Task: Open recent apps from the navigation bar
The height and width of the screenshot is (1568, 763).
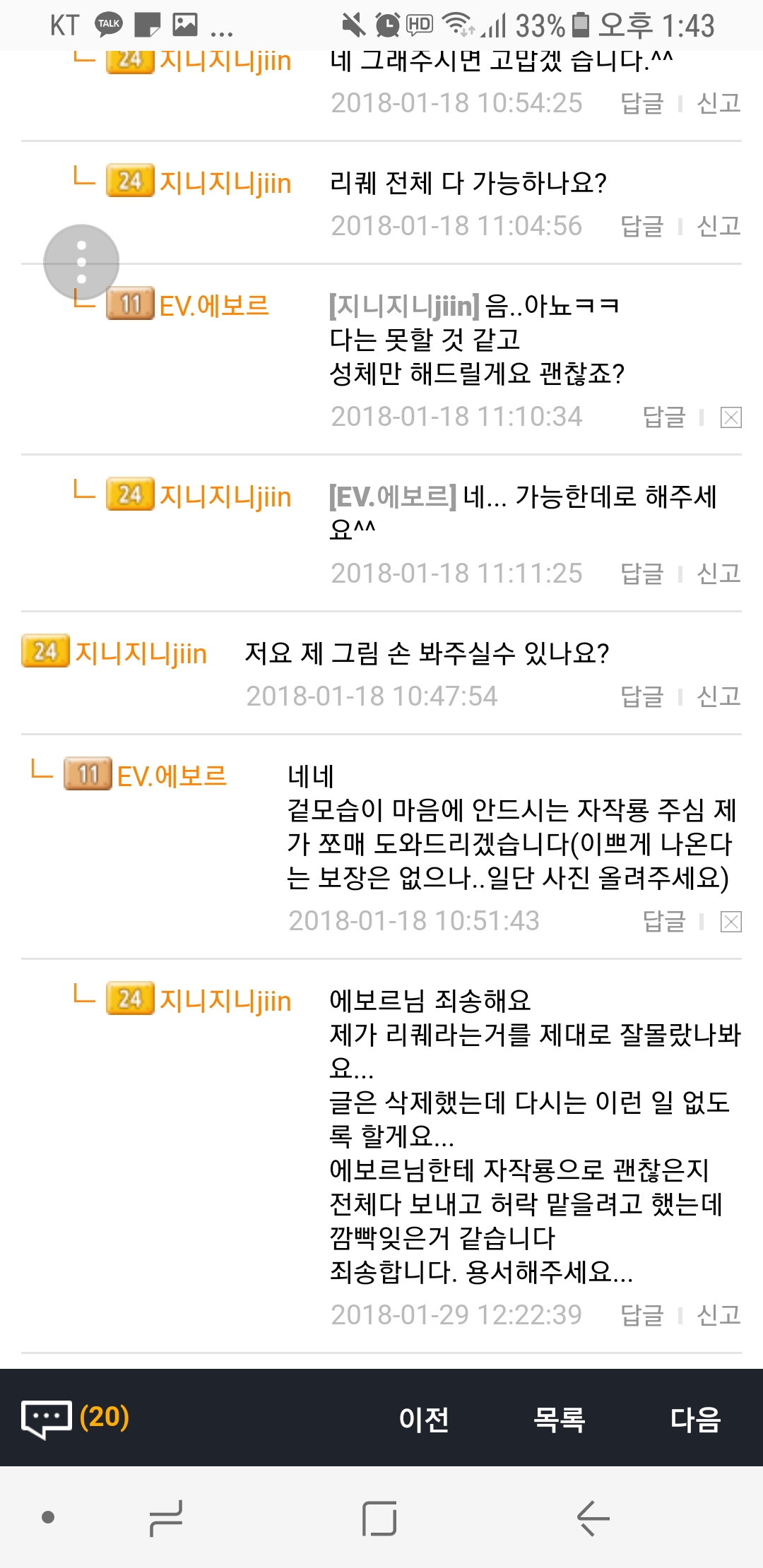Action: pyautogui.click(x=167, y=1518)
